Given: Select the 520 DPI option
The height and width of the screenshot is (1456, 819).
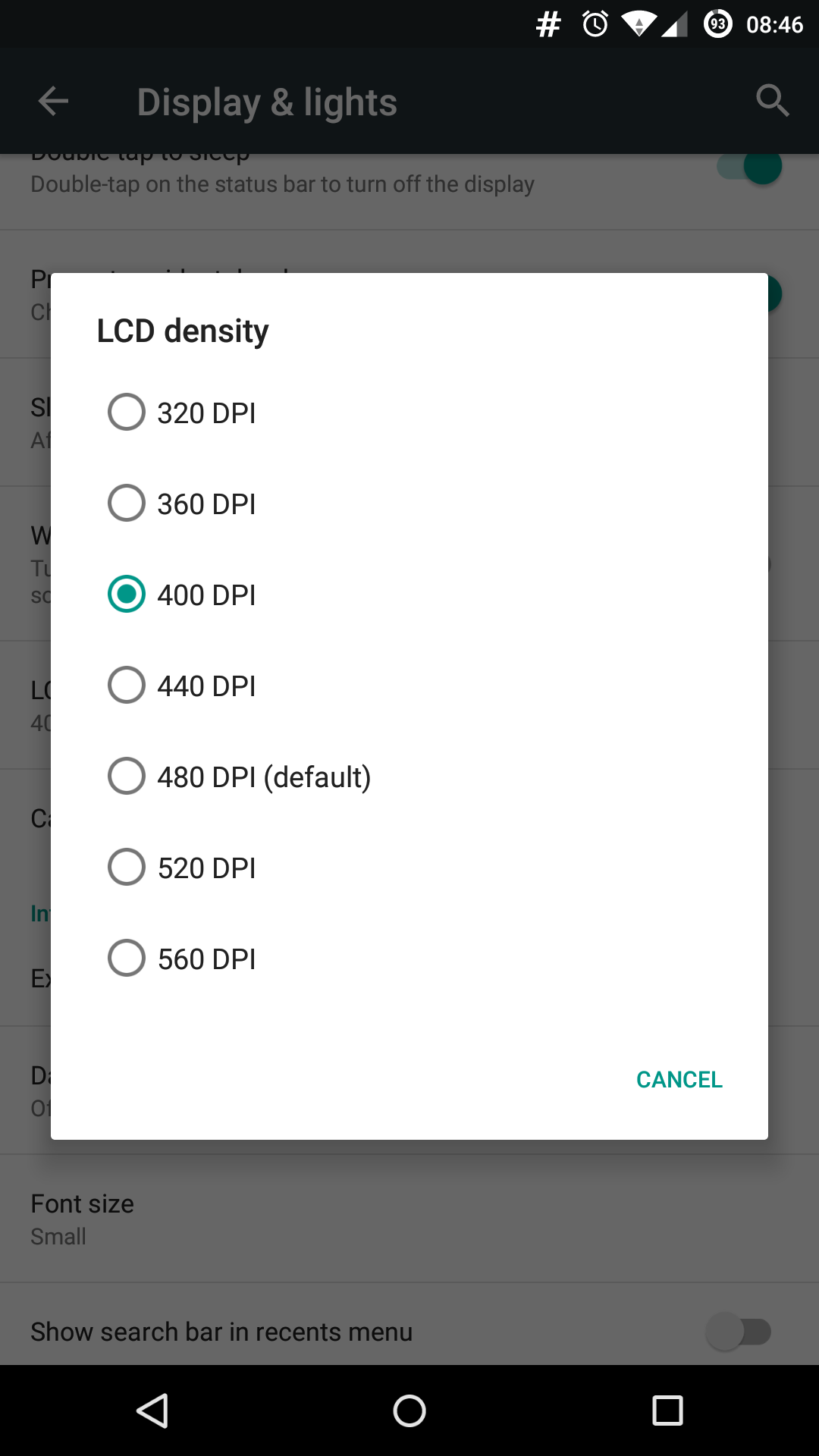Looking at the screenshot, I should [x=409, y=868].
